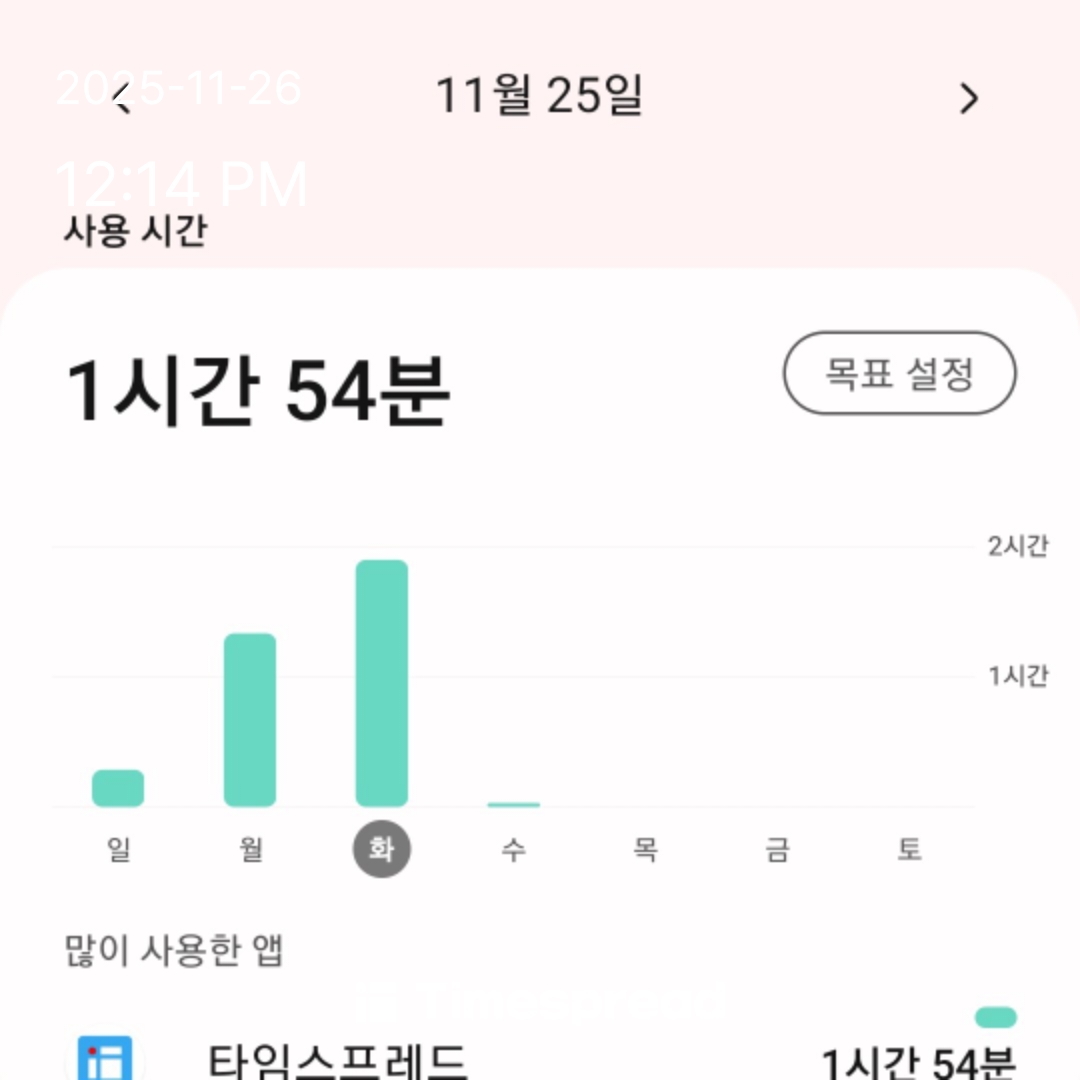This screenshot has height=1080, width=1080.
Task: Tap the 목표 설정 button
Action: (899, 374)
